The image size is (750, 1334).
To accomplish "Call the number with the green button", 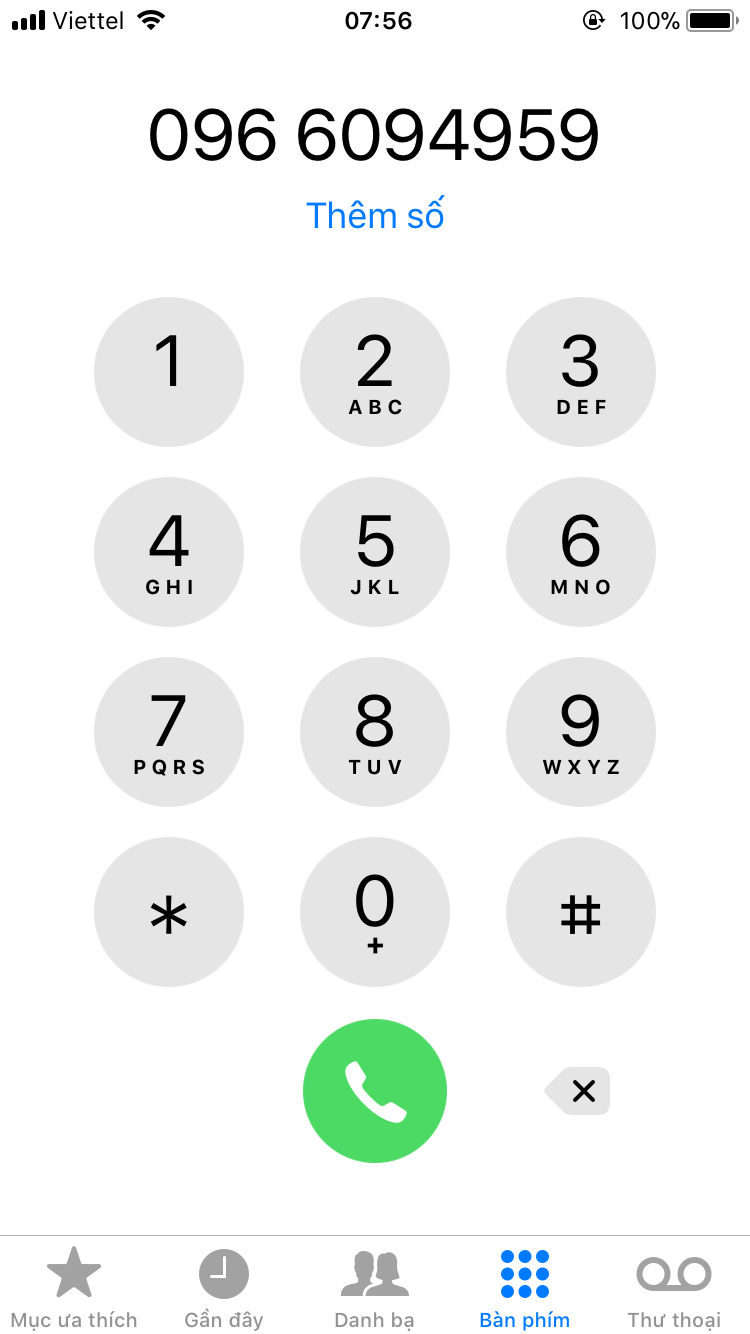I will tap(375, 1091).
